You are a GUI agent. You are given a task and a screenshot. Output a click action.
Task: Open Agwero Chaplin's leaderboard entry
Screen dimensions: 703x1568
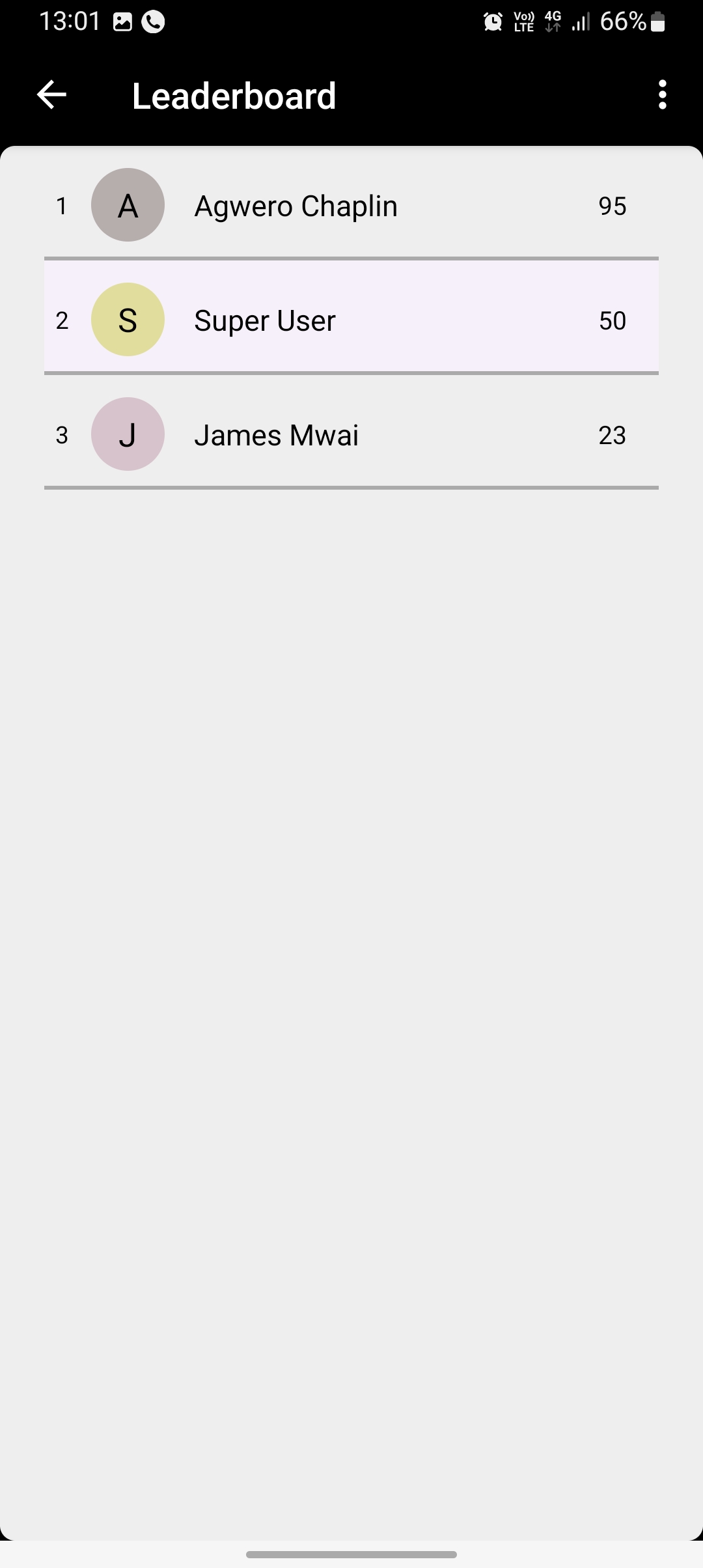pyautogui.click(x=351, y=206)
